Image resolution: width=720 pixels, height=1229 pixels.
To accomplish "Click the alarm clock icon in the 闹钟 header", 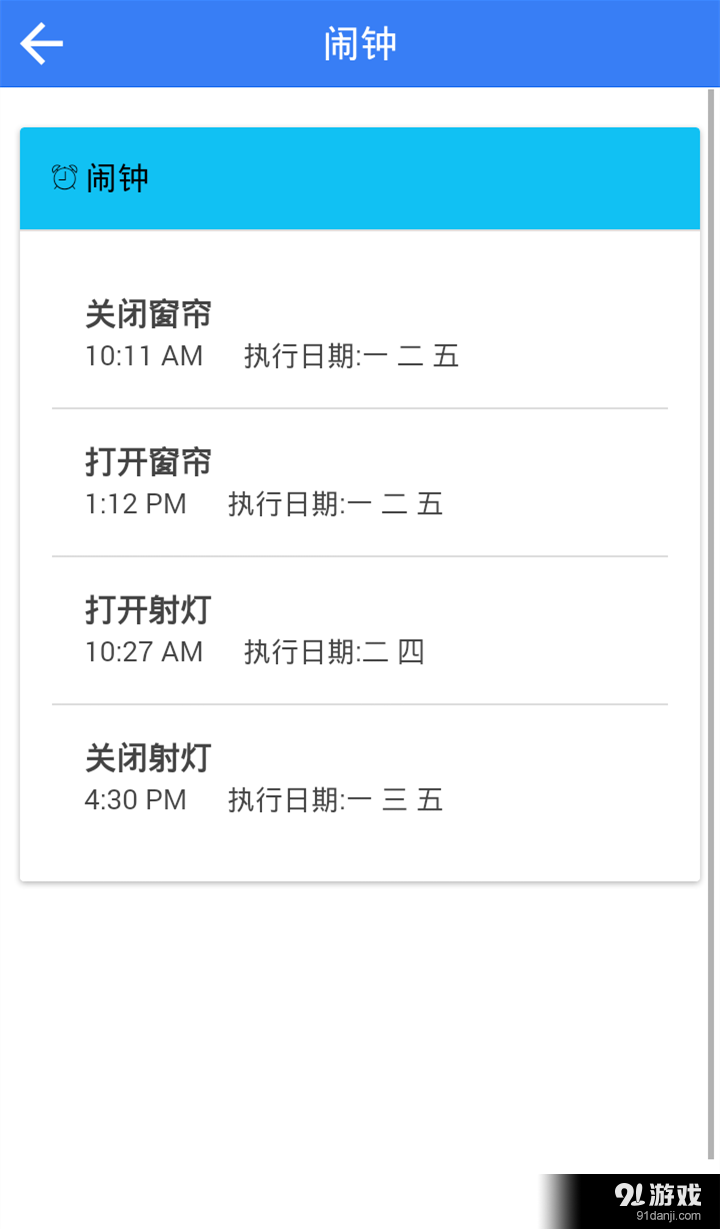I will [62, 178].
